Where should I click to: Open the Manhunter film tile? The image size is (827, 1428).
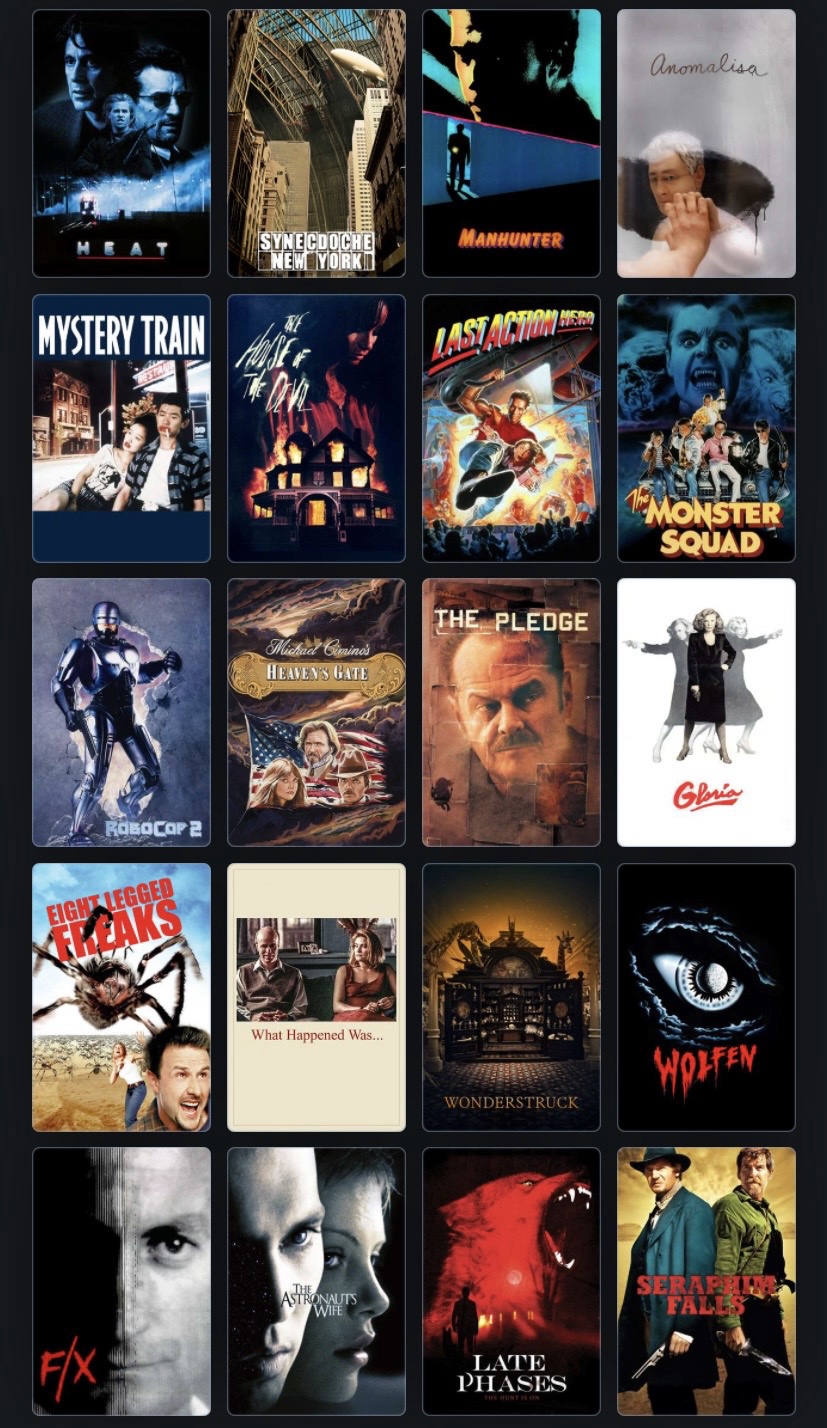tap(511, 143)
